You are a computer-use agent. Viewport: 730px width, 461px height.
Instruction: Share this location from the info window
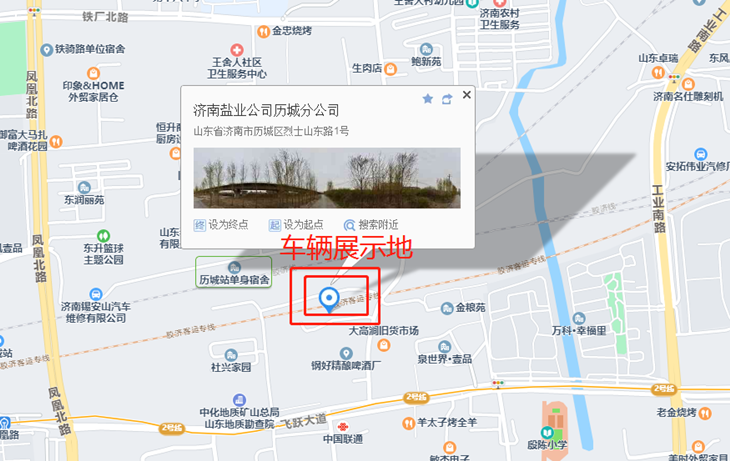click(x=447, y=98)
